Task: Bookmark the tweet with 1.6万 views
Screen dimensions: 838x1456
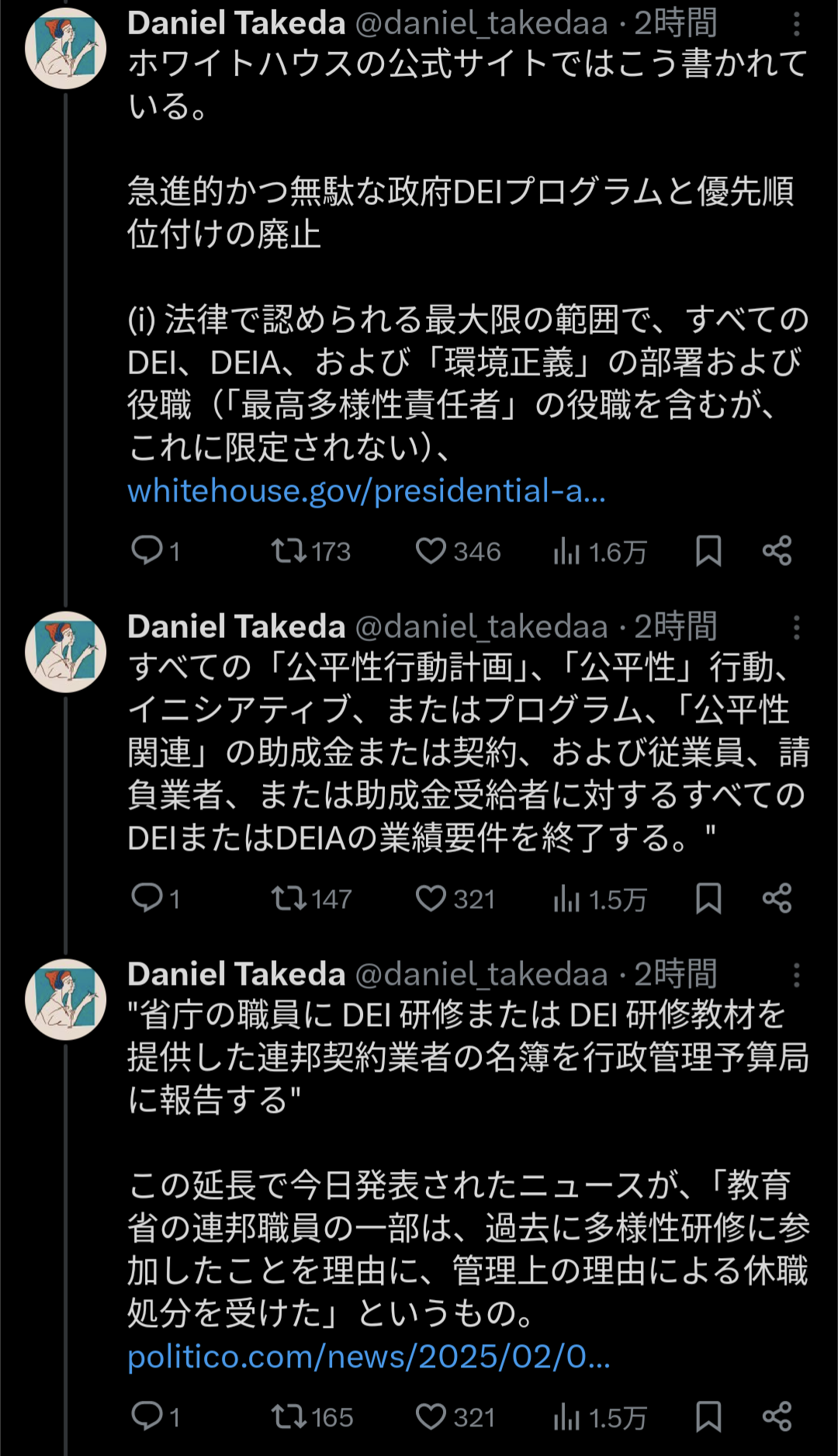Action: [708, 551]
